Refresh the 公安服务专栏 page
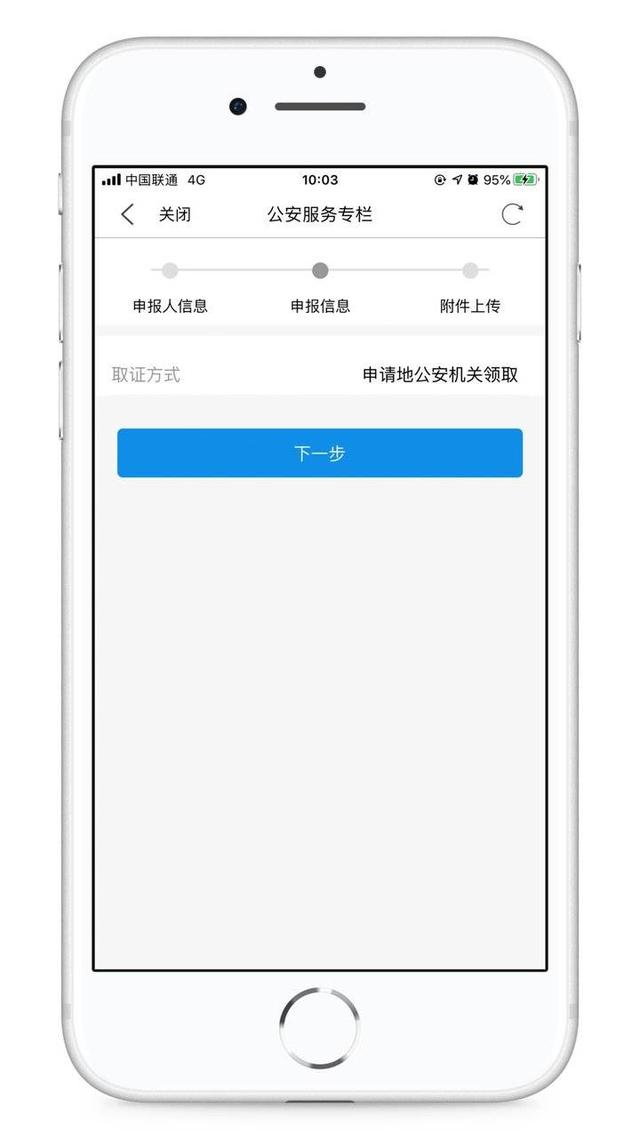The image size is (640, 1137). point(511,214)
